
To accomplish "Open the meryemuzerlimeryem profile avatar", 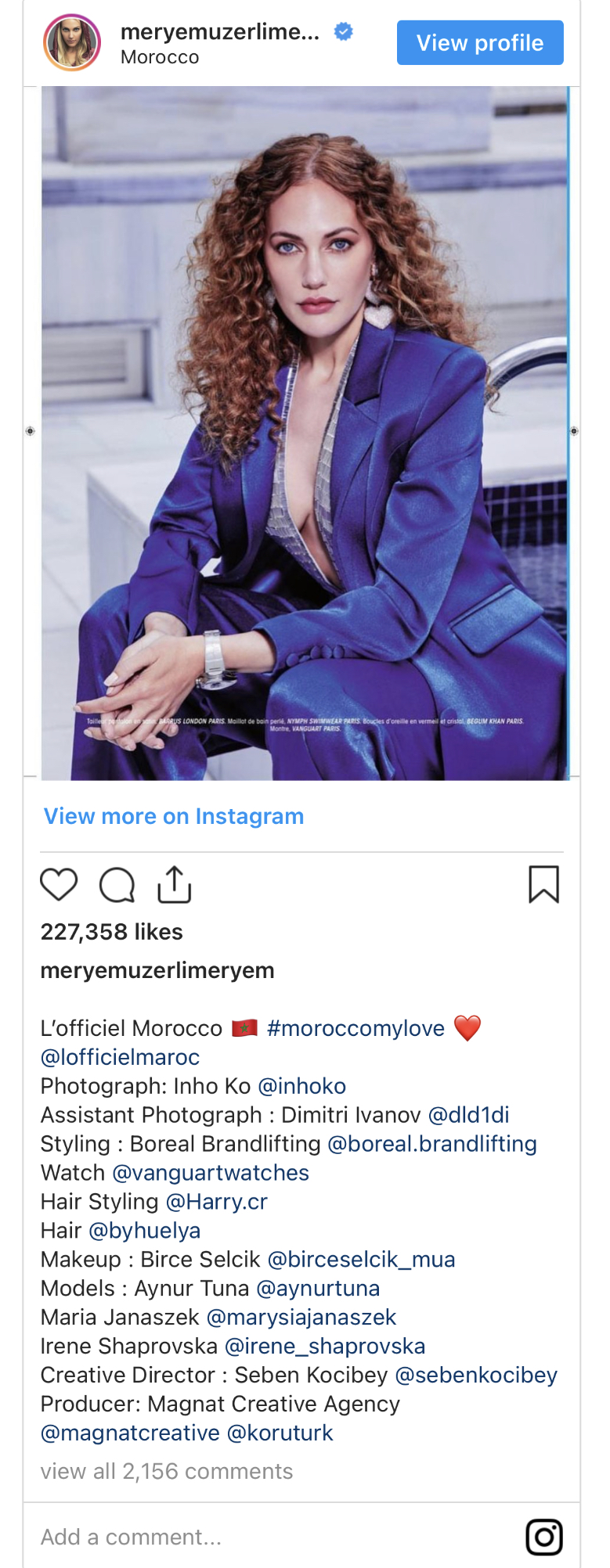I will click(72, 43).
